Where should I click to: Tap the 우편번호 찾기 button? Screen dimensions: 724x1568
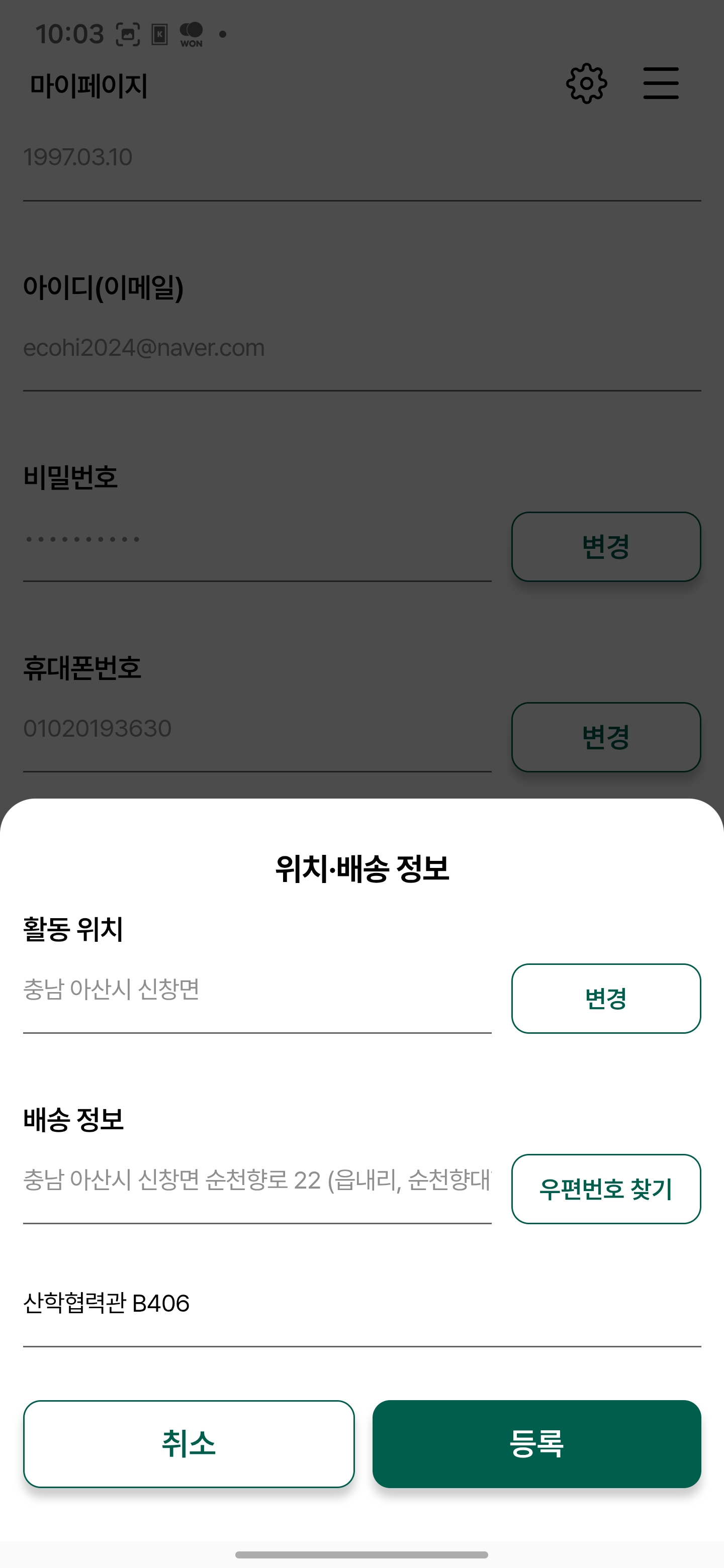point(605,1189)
